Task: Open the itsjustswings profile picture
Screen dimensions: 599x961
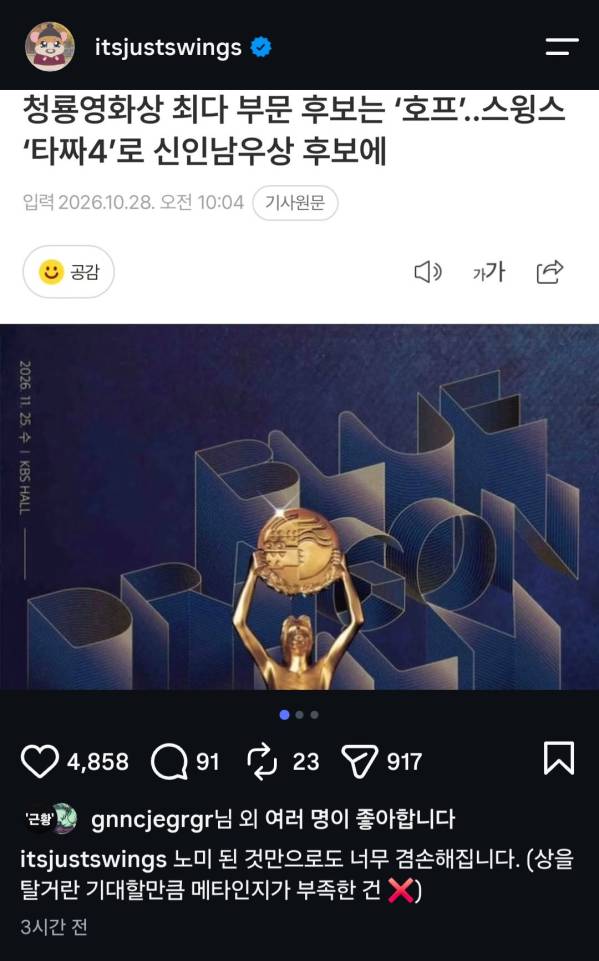Action: 50,47
